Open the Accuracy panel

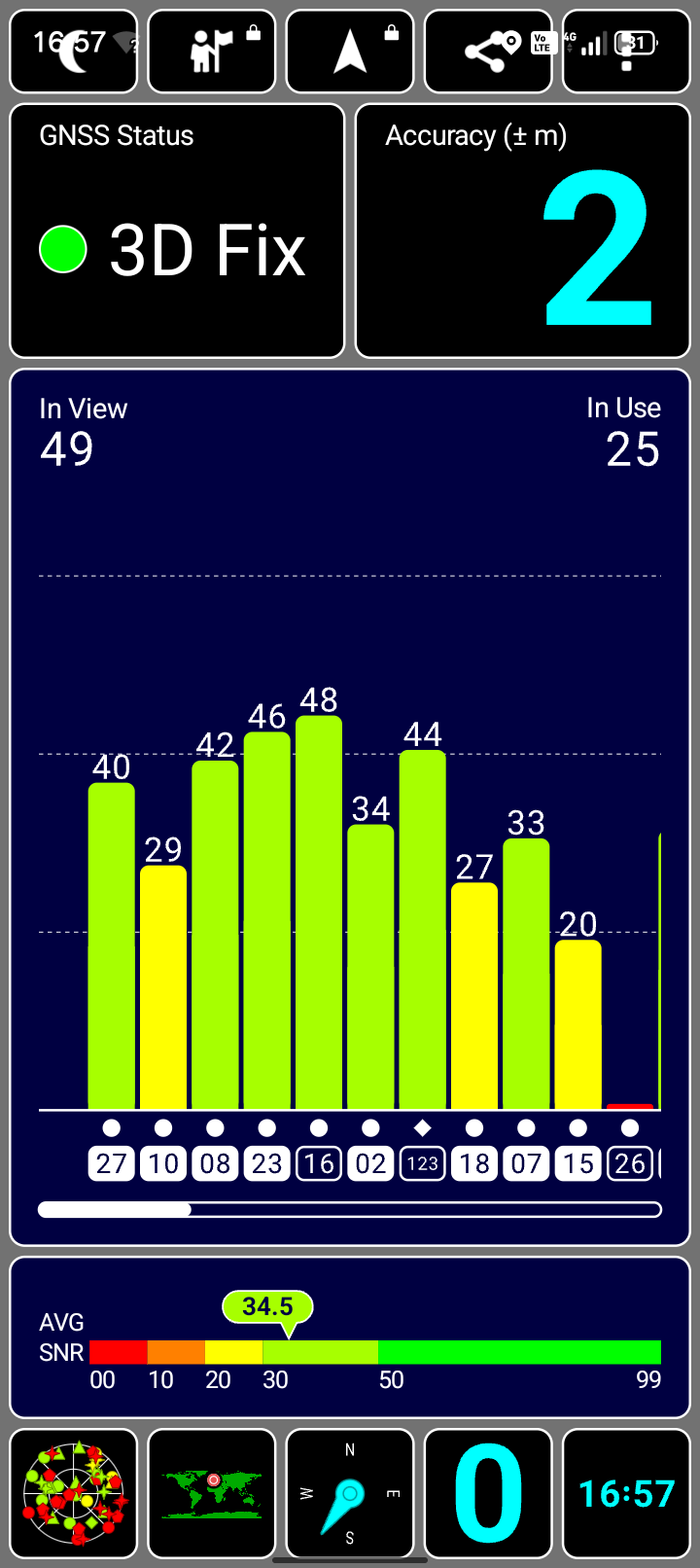tap(523, 232)
